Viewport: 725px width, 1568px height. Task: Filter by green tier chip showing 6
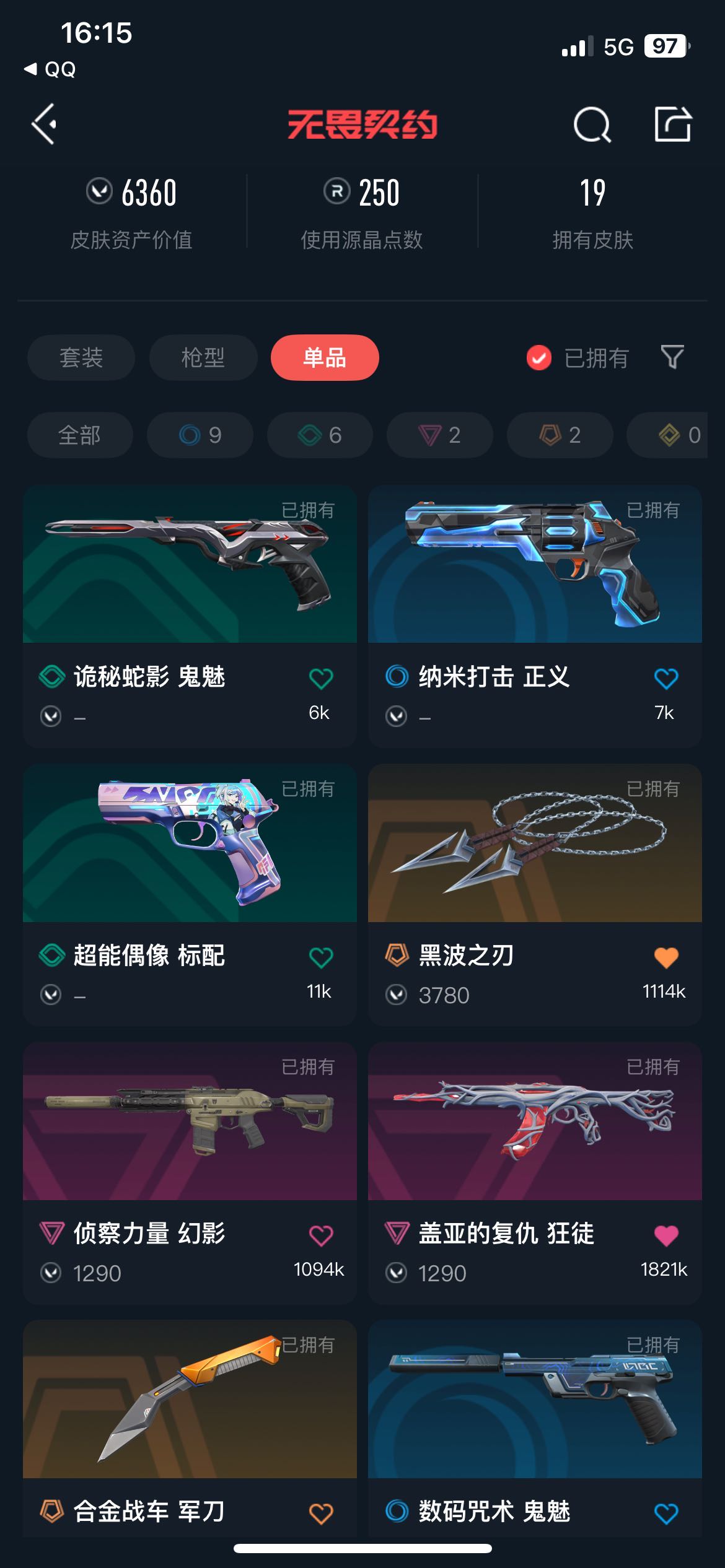(x=320, y=435)
